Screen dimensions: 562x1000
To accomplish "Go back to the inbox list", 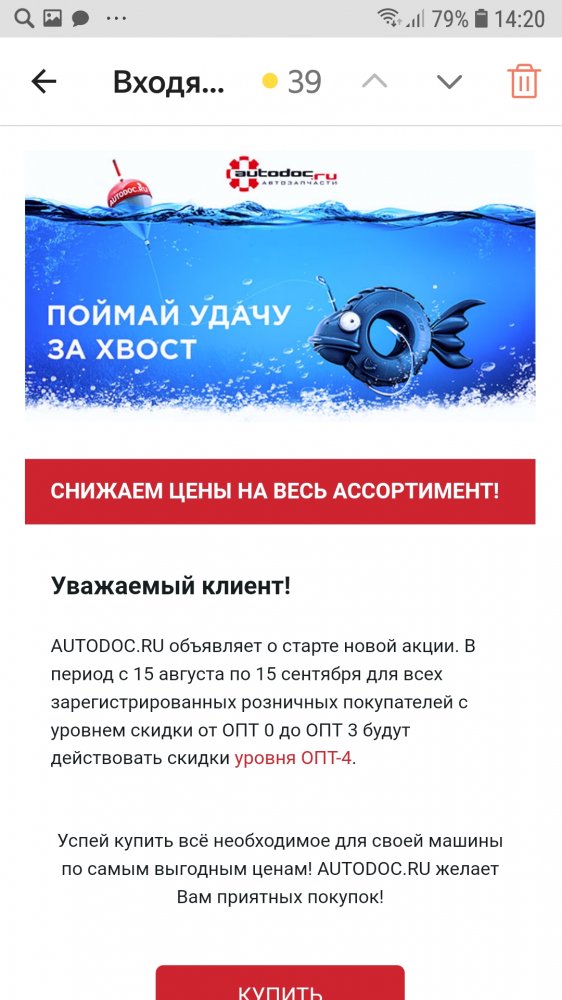I will 44,81.
